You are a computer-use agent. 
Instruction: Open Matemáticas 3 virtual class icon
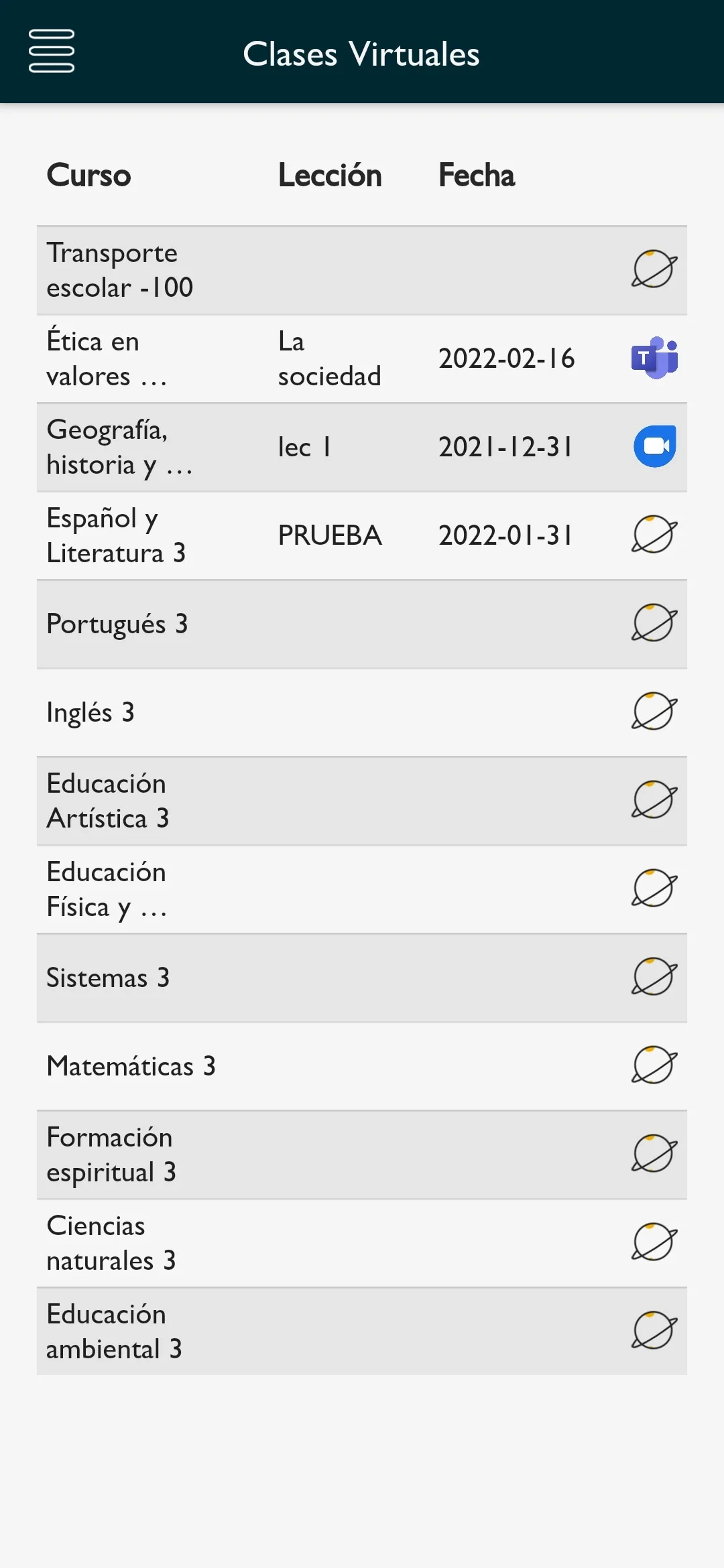click(654, 1066)
